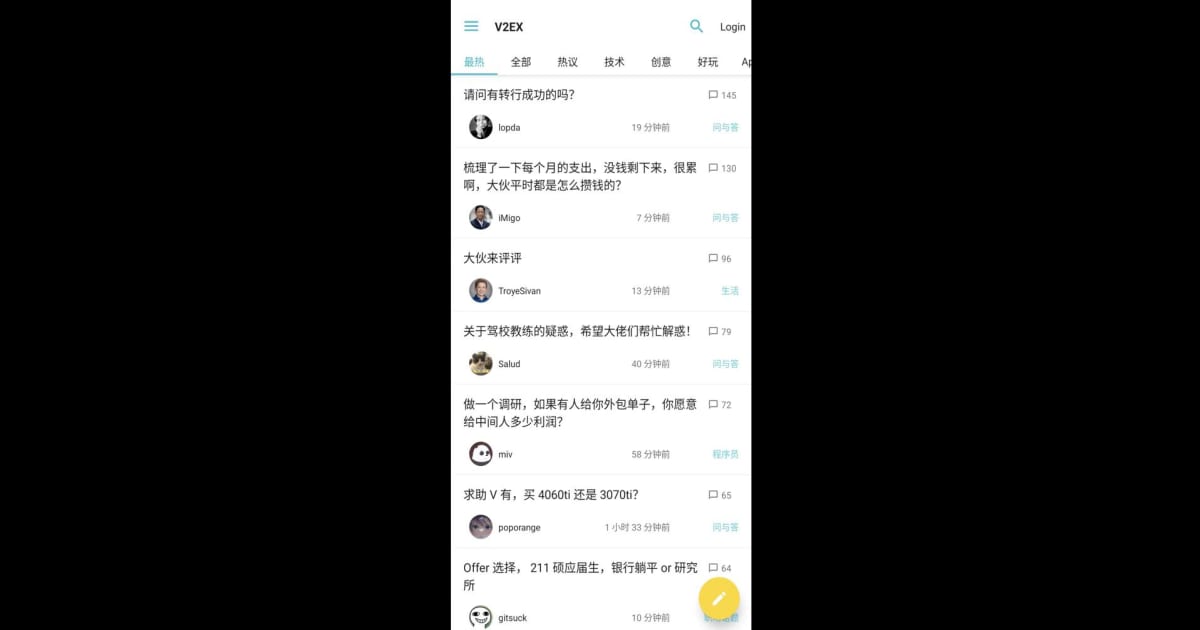Go to the 创意 tab
Image resolution: width=1200 pixels, height=630 pixels.
coord(661,62)
